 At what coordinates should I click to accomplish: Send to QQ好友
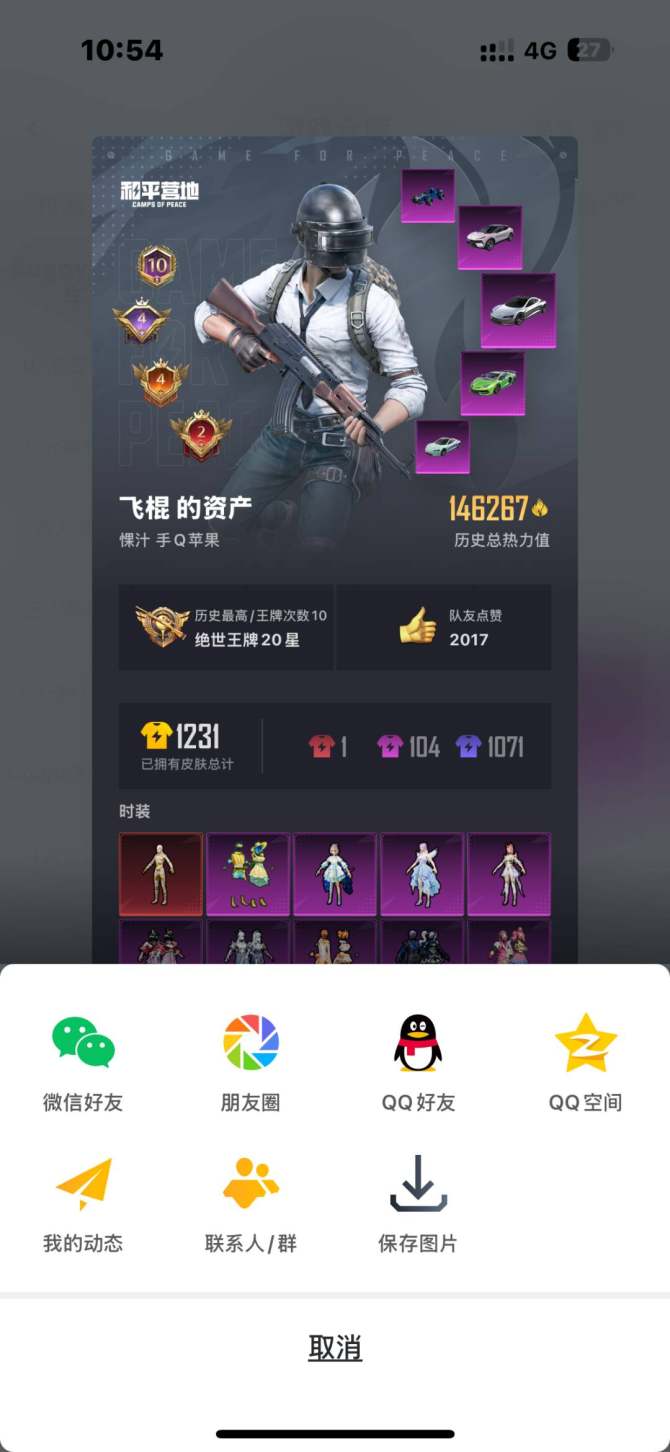click(418, 1044)
